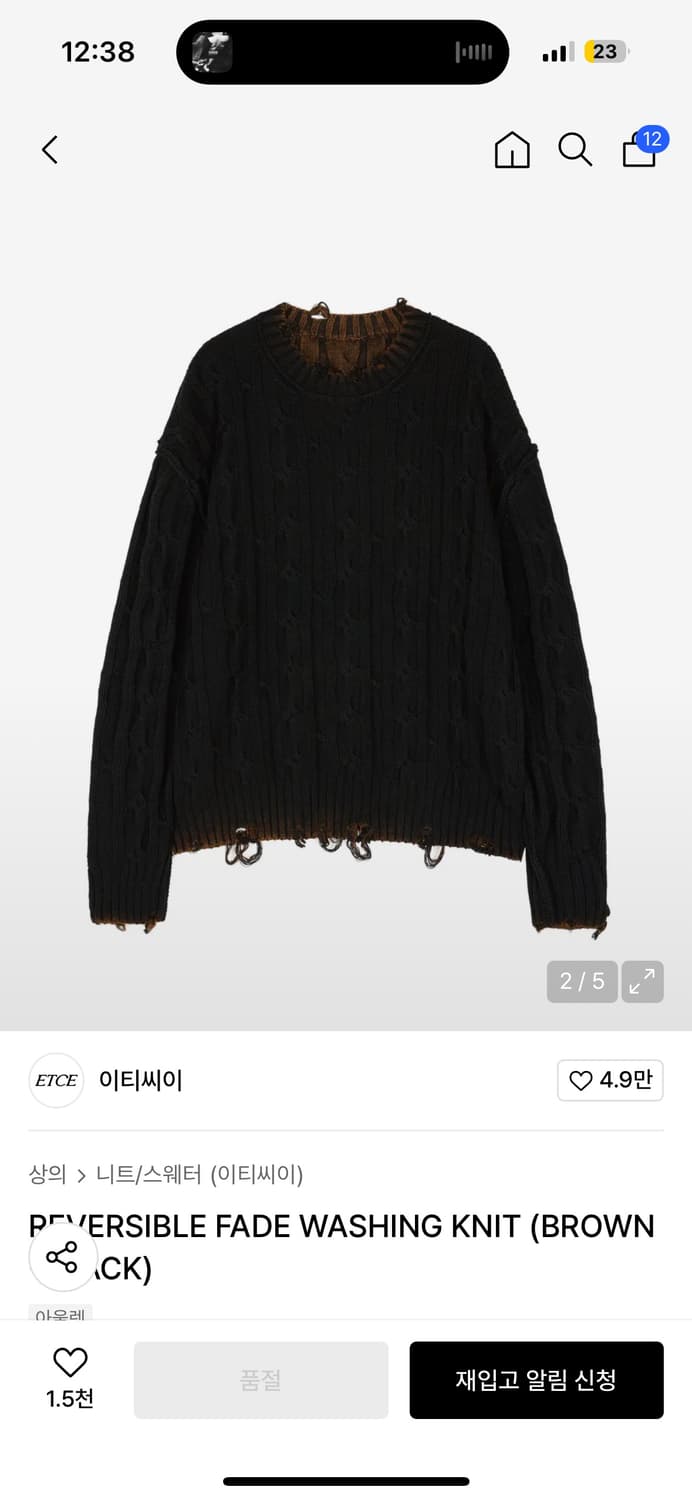Open the Dynamic Island now-playing activity
692x1500 pixels.
coord(342,52)
